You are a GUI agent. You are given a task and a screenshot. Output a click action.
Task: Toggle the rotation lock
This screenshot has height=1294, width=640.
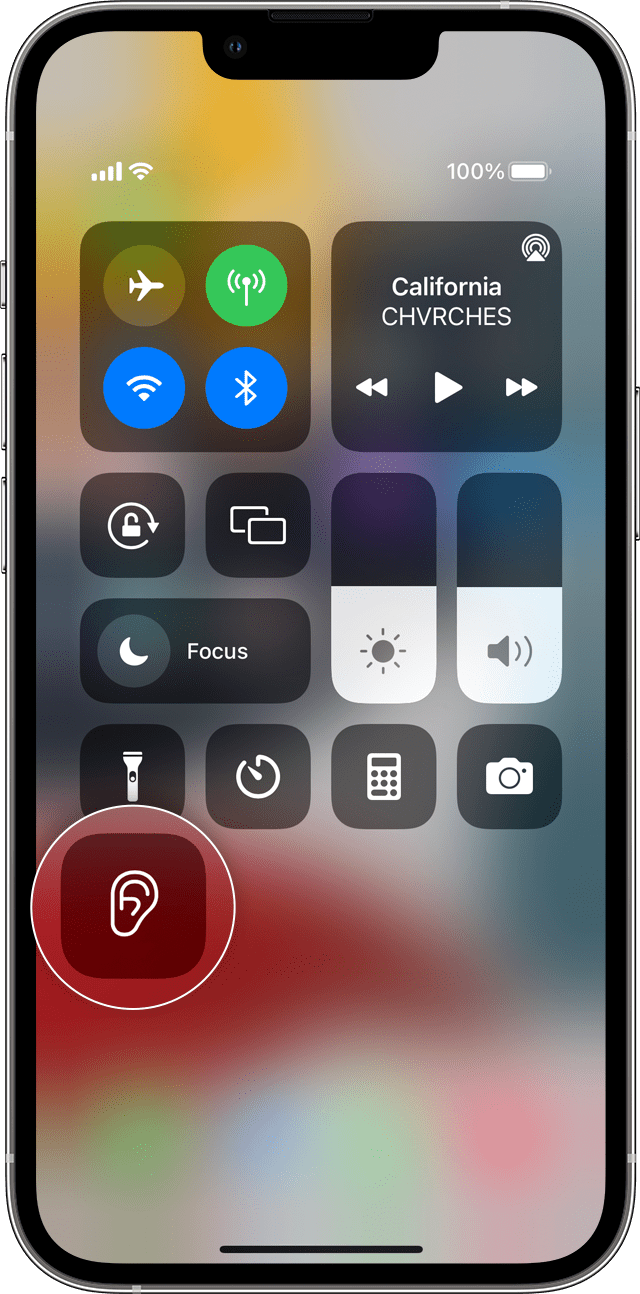tap(132, 525)
